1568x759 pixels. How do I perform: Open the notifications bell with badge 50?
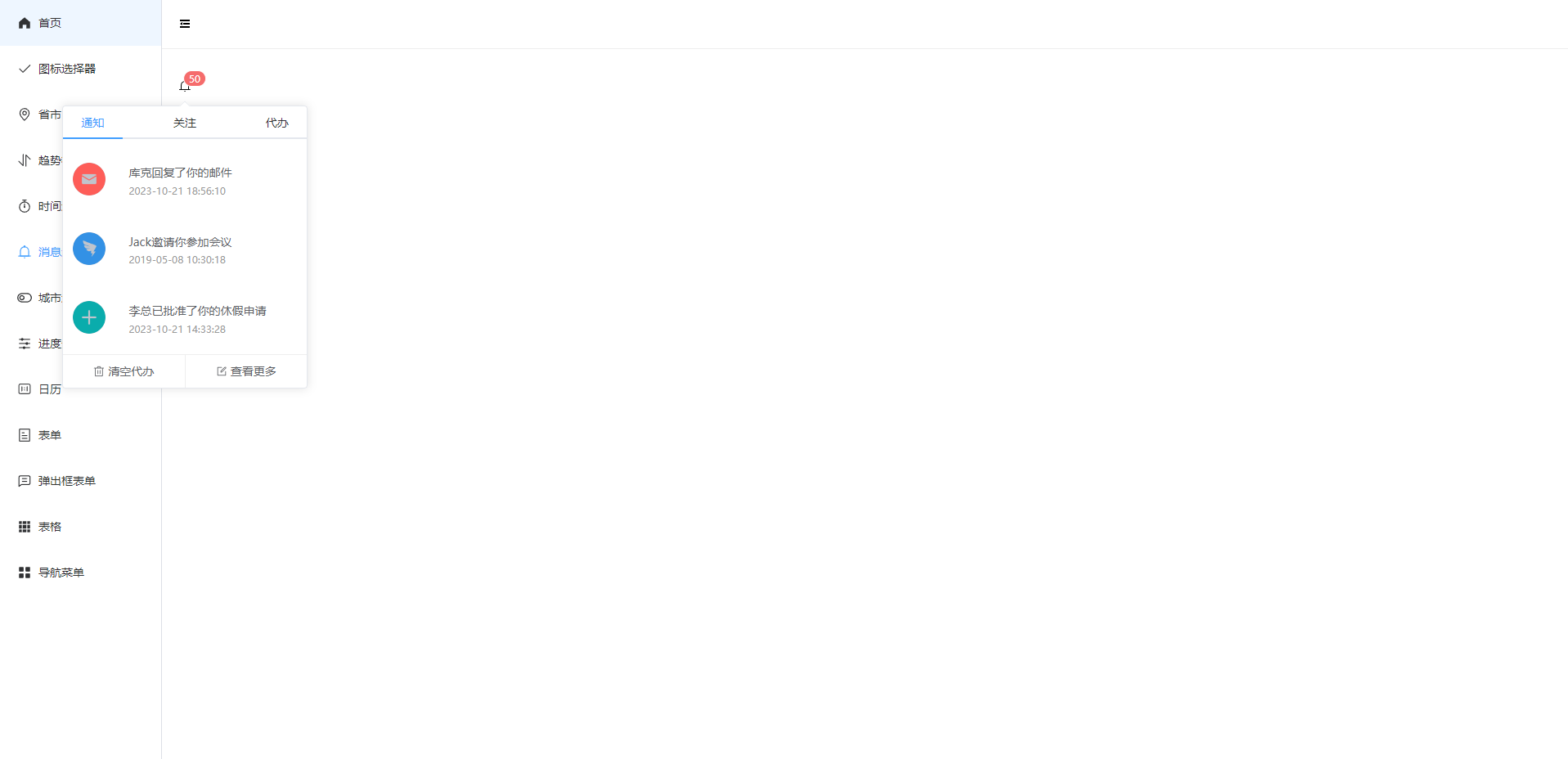tap(185, 86)
